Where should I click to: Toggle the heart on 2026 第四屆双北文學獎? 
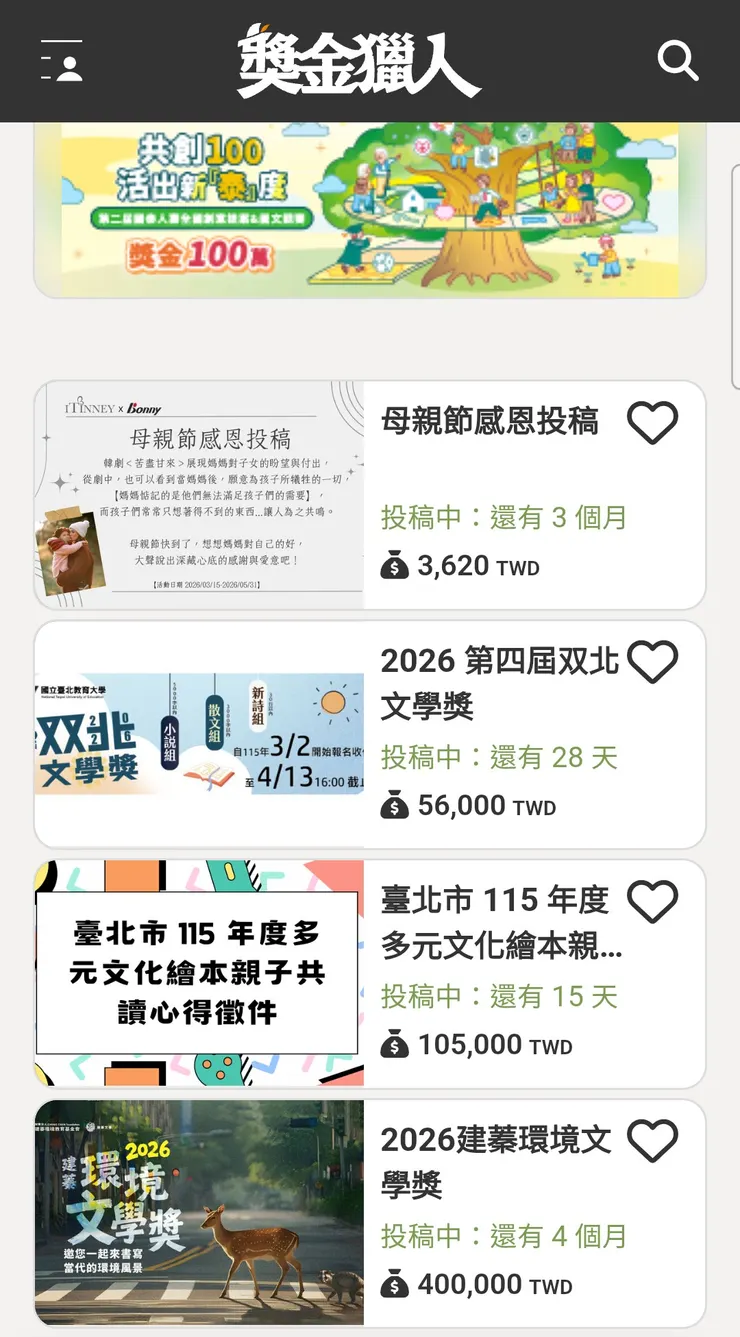(x=655, y=661)
